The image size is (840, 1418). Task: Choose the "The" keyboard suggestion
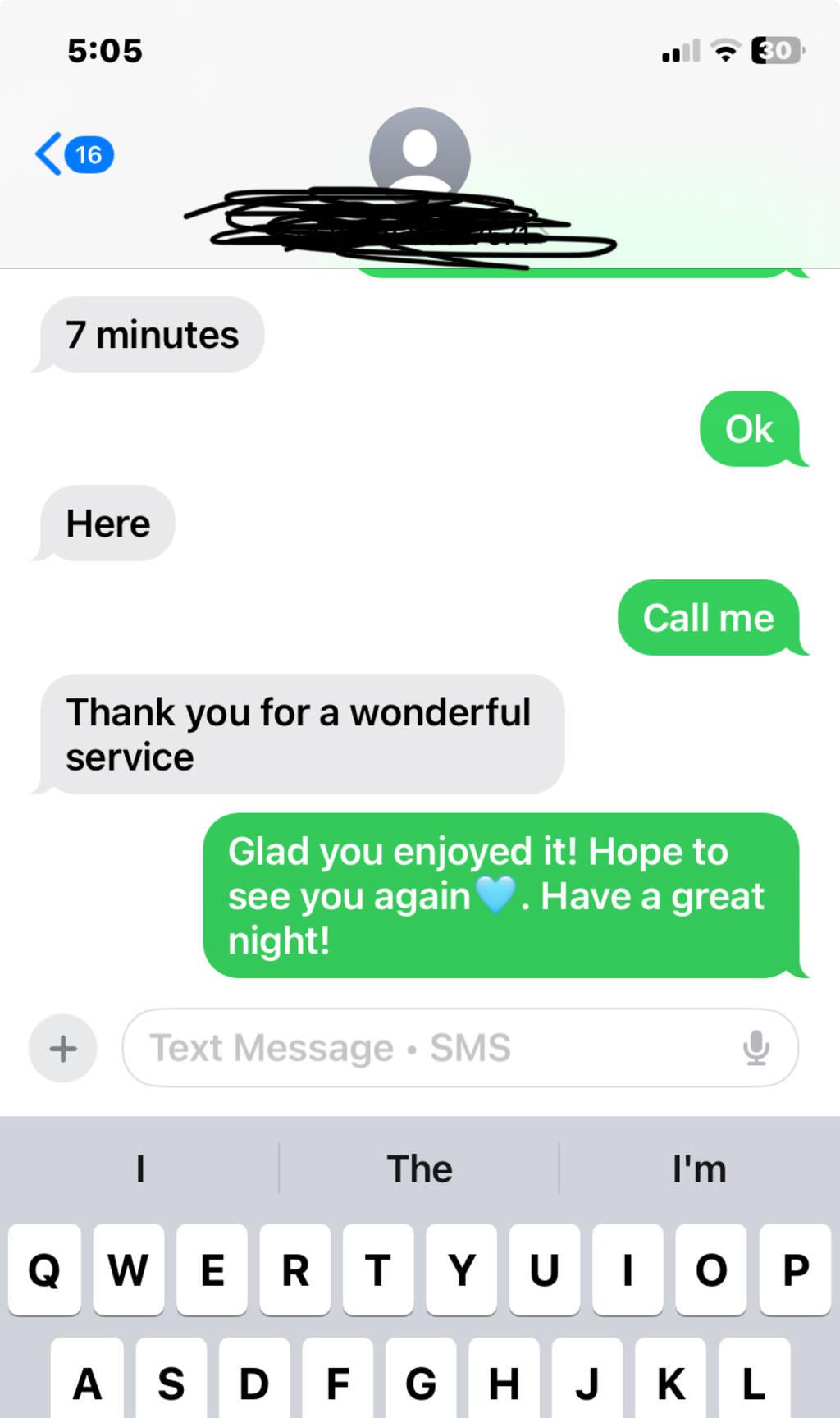[x=419, y=1169]
